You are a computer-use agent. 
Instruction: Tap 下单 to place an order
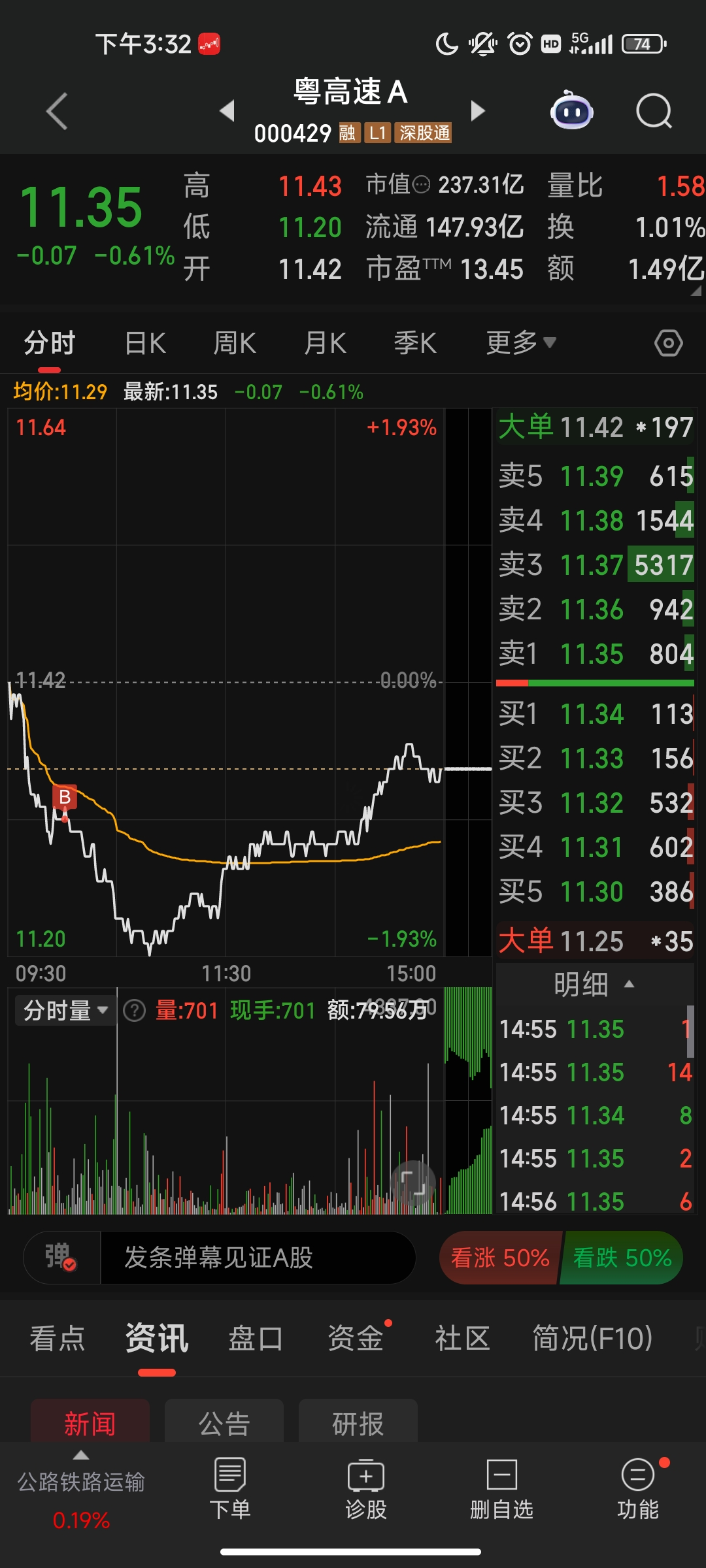click(230, 1490)
